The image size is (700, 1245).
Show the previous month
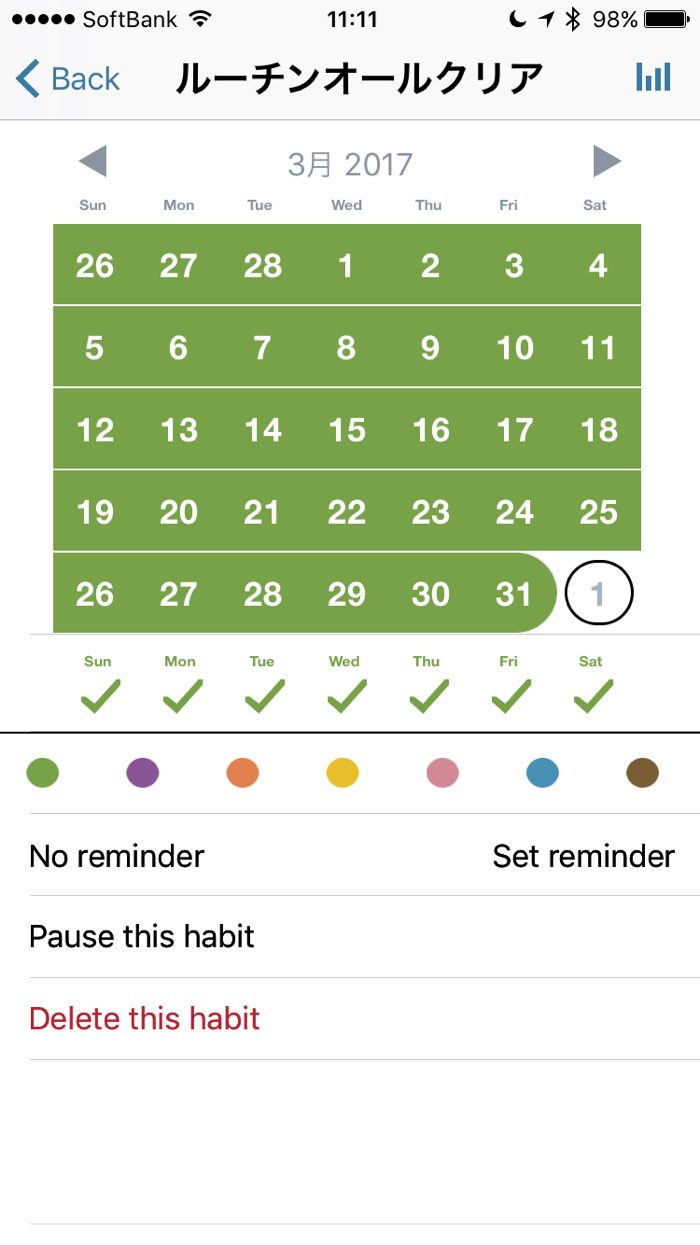pyautogui.click(x=93, y=161)
